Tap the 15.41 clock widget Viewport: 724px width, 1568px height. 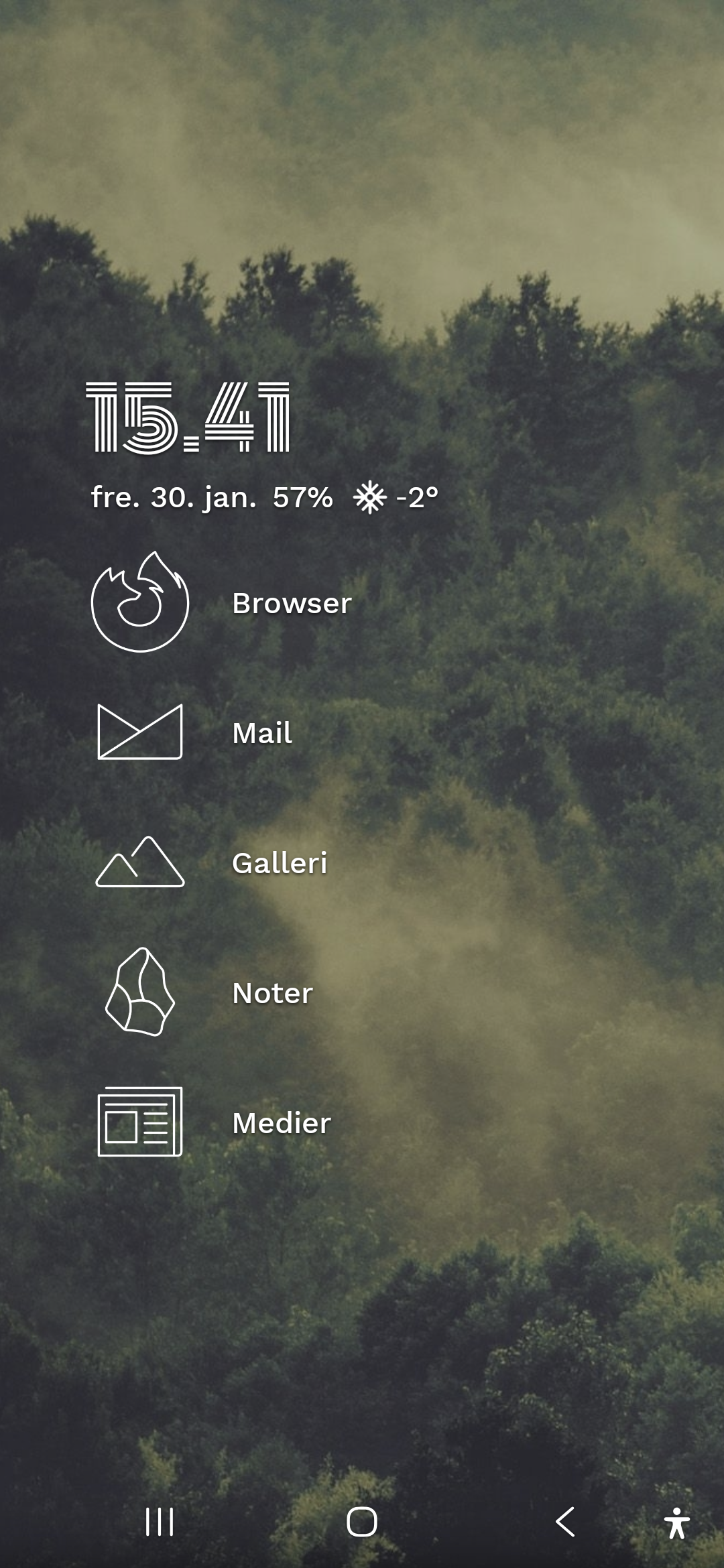click(x=188, y=418)
